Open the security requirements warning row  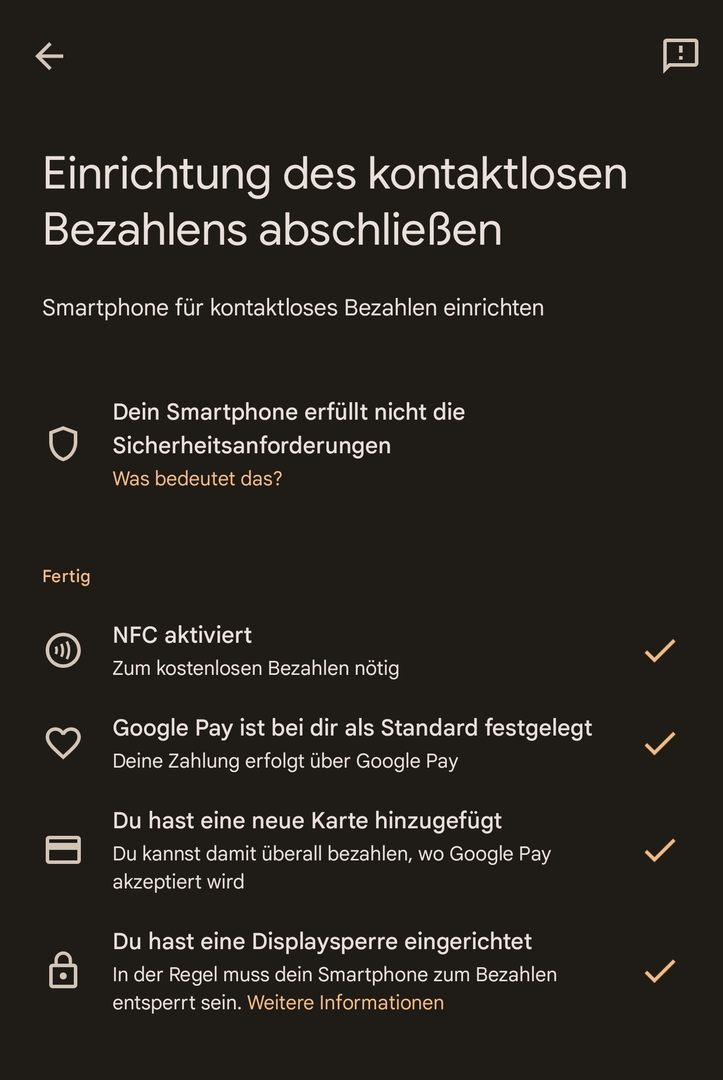pyautogui.click(x=289, y=428)
